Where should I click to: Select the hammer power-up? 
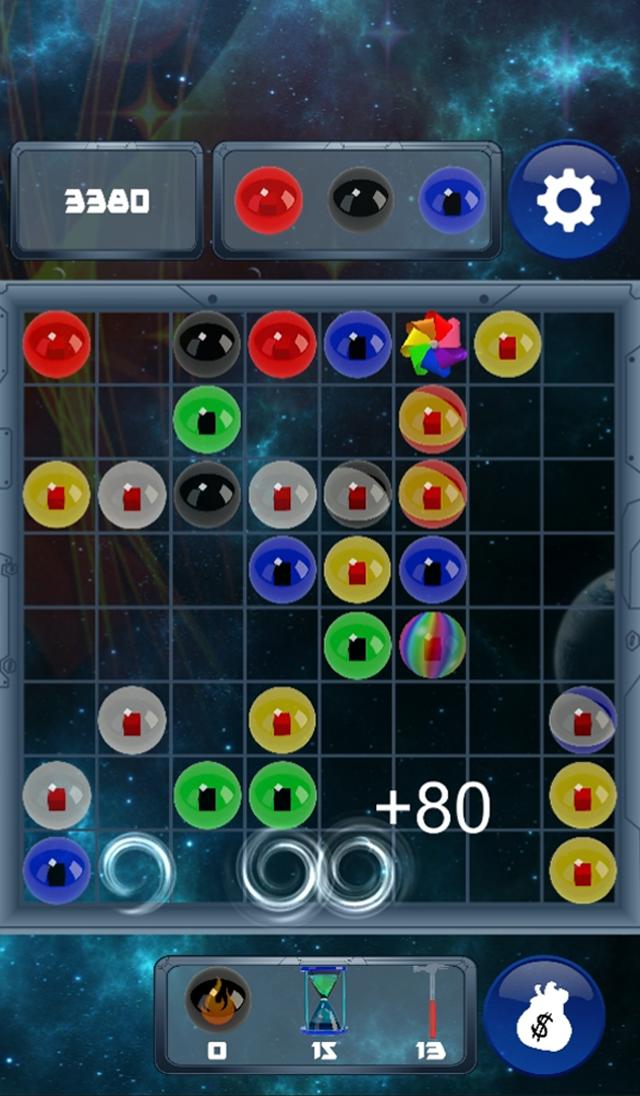pos(432,1001)
